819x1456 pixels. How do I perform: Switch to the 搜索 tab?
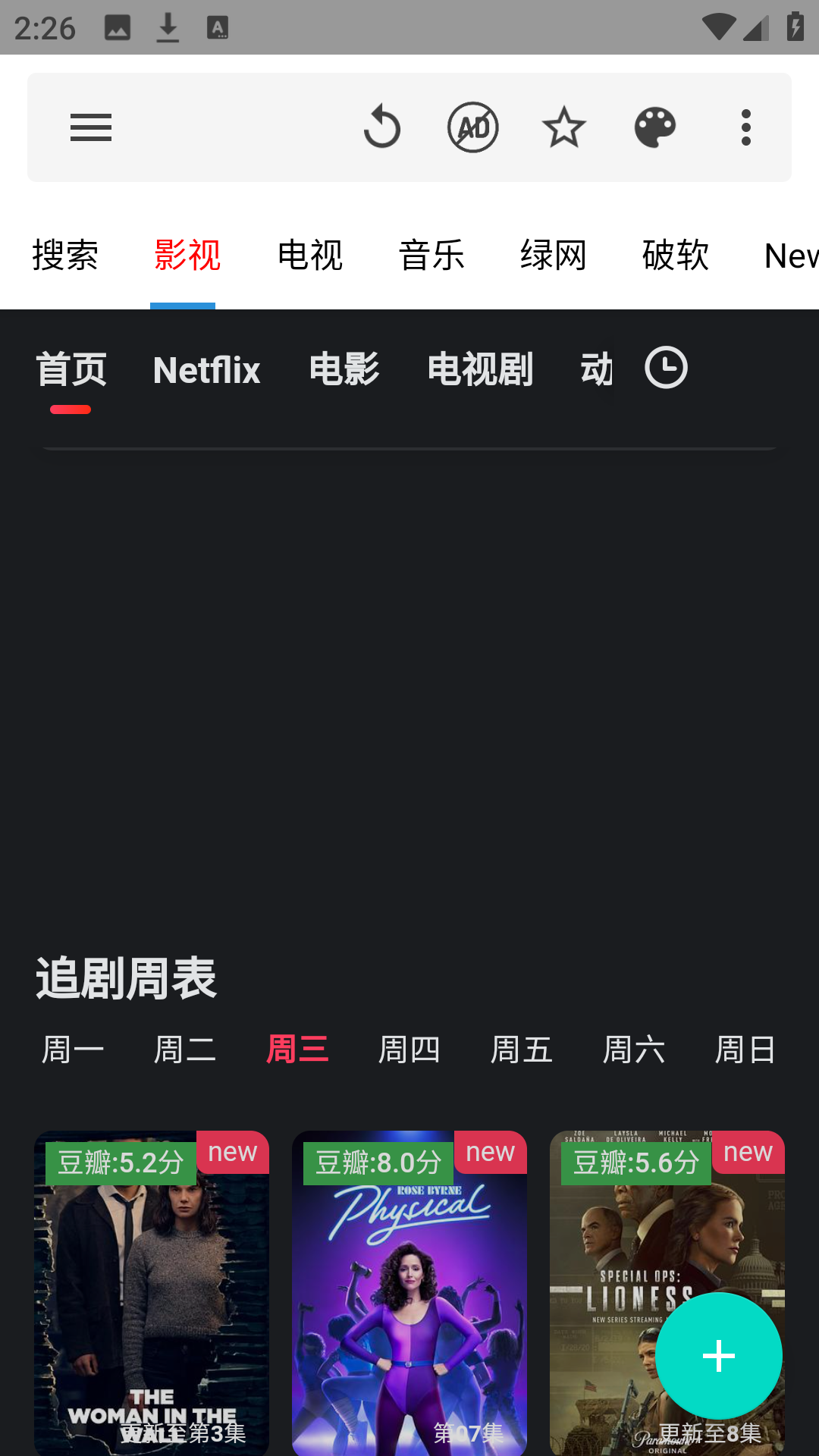65,255
